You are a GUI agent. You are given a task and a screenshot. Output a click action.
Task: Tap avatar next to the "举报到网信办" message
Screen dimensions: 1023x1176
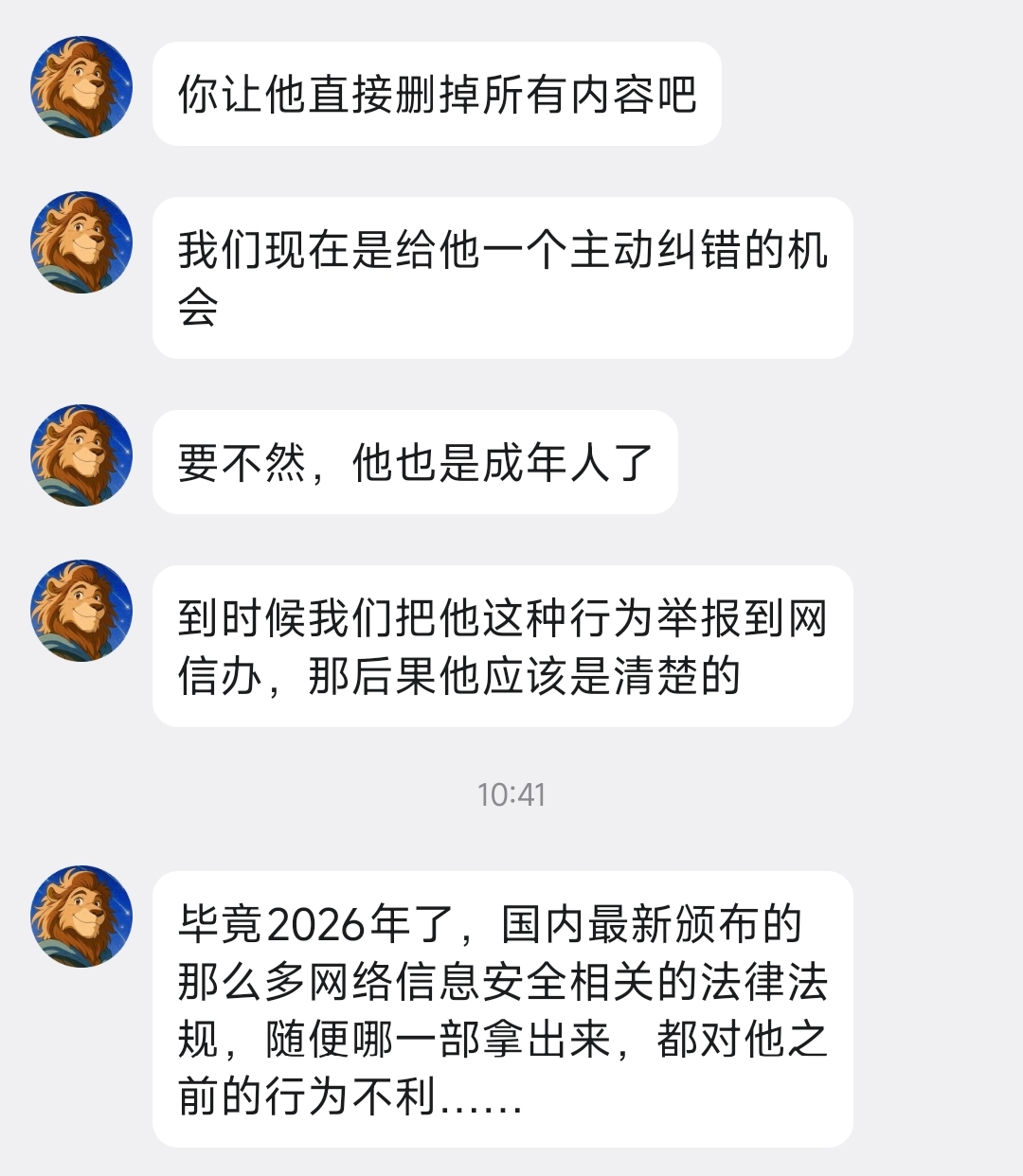[81, 611]
